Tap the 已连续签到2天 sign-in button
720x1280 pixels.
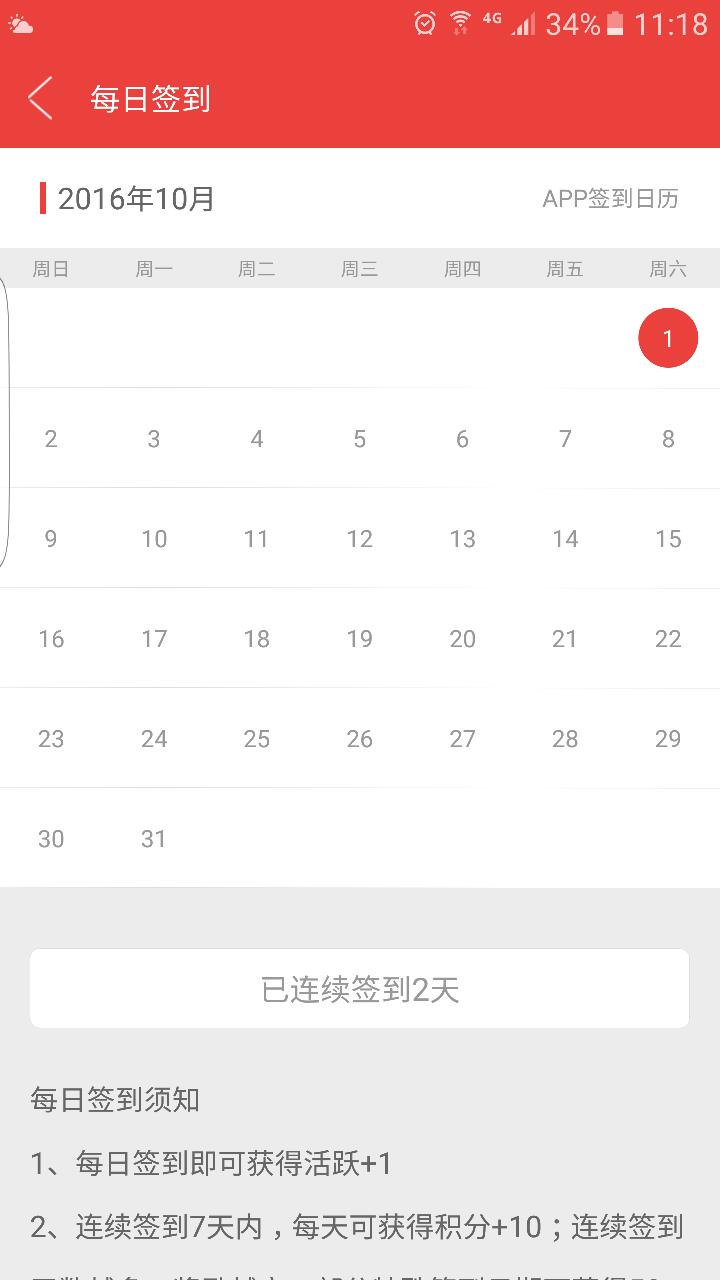pos(360,989)
